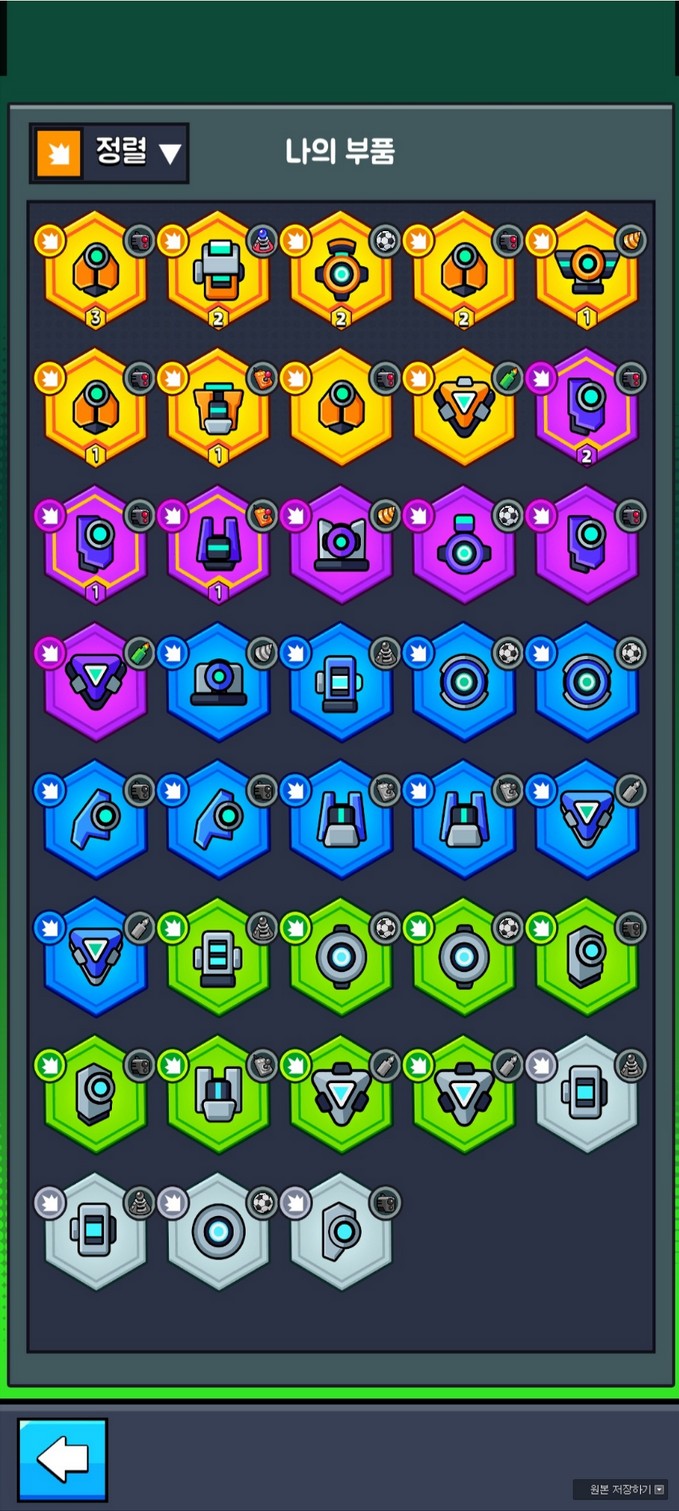Select the green U-shaped part
The image size is (679, 1511).
coord(218,1094)
